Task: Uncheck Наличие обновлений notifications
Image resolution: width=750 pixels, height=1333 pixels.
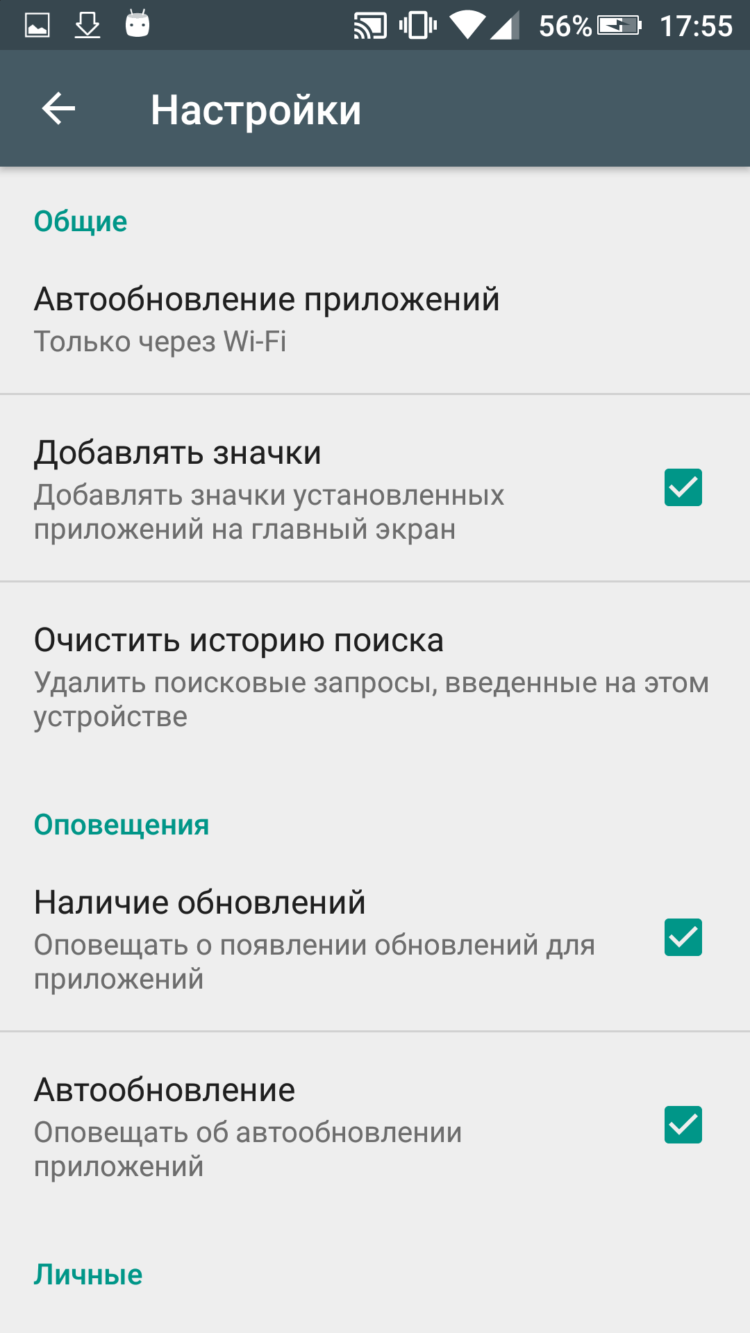Action: (x=683, y=937)
